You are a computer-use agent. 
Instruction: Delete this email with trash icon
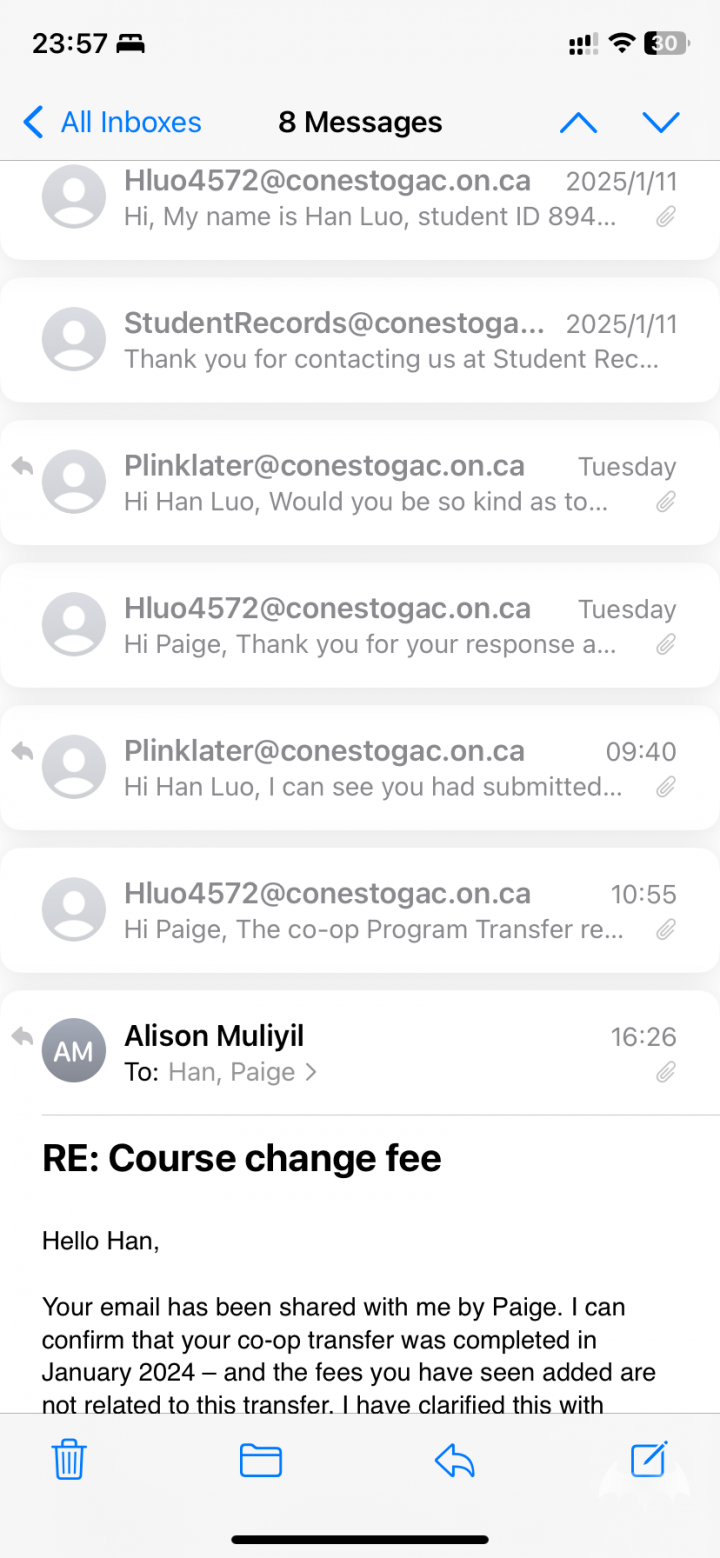coord(69,1461)
